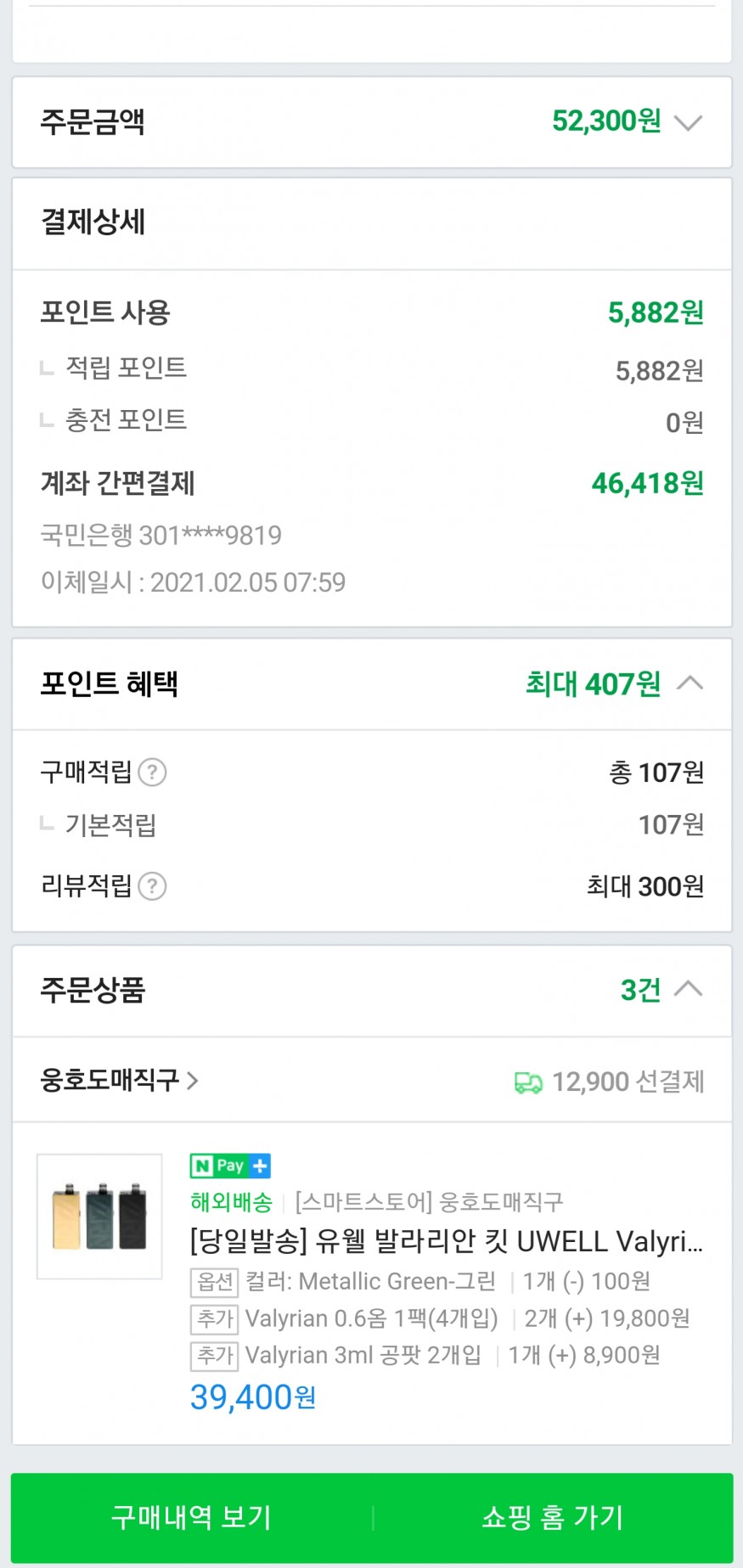Screen dimensions: 743x1568
Task: Collapse the 포인트 혜택 section
Action: tap(690, 683)
